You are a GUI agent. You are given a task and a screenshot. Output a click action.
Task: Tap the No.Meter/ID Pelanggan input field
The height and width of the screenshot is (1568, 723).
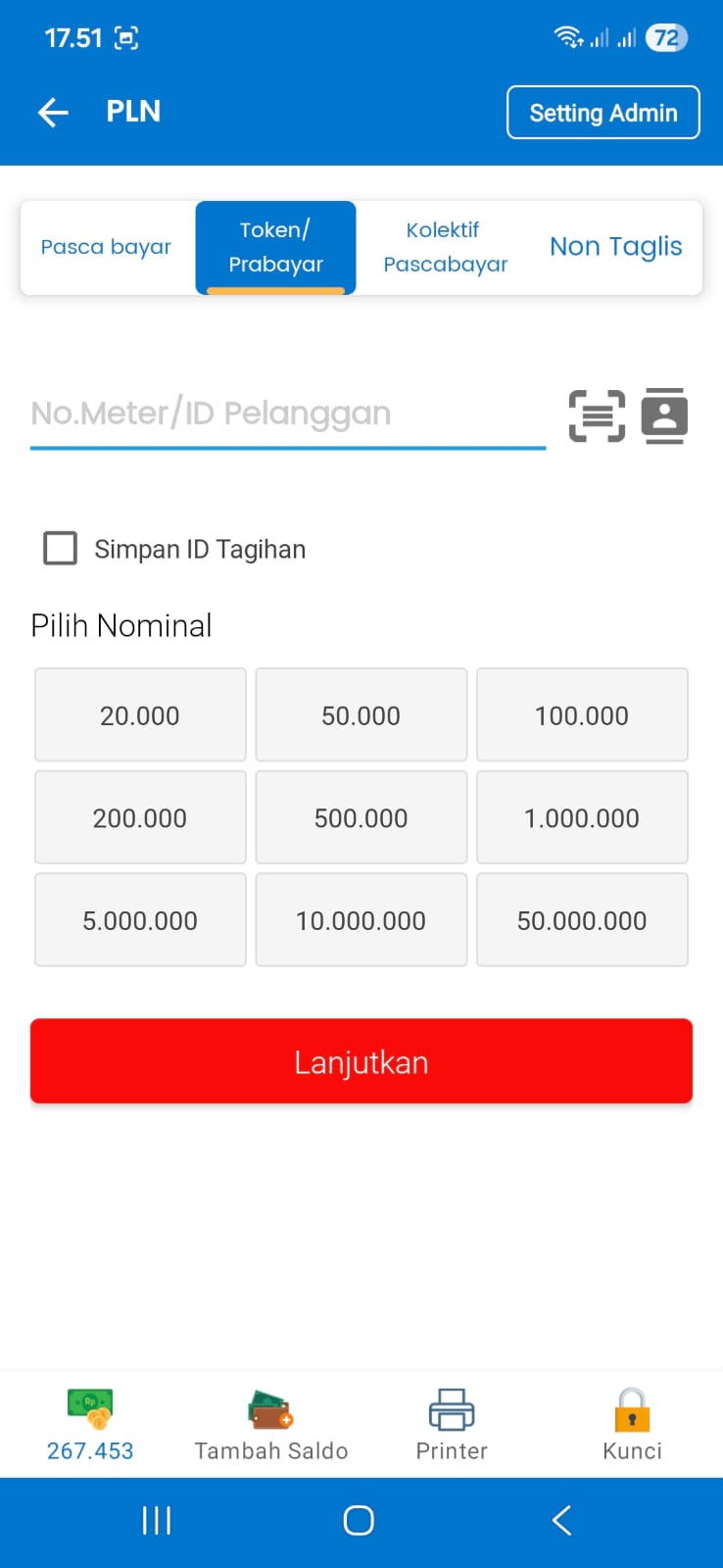pyautogui.click(x=284, y=413)
